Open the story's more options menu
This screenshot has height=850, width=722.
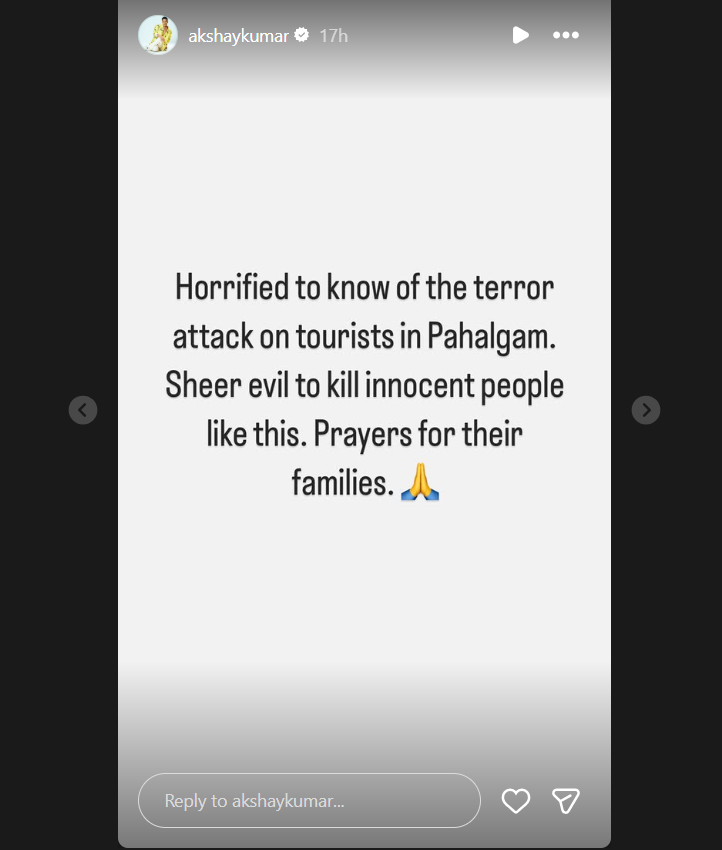point(566,35)
